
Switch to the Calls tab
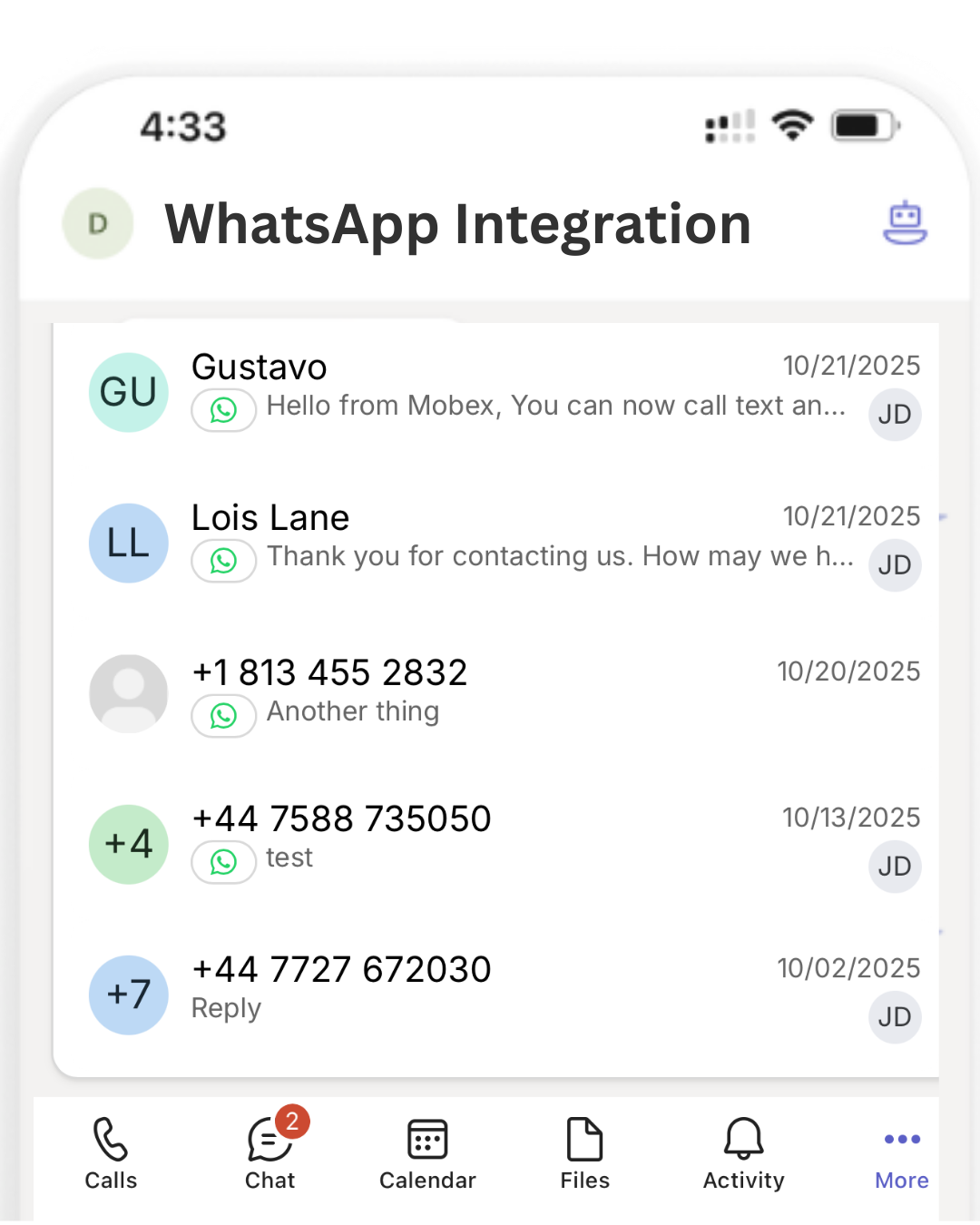click(111, 1154)
